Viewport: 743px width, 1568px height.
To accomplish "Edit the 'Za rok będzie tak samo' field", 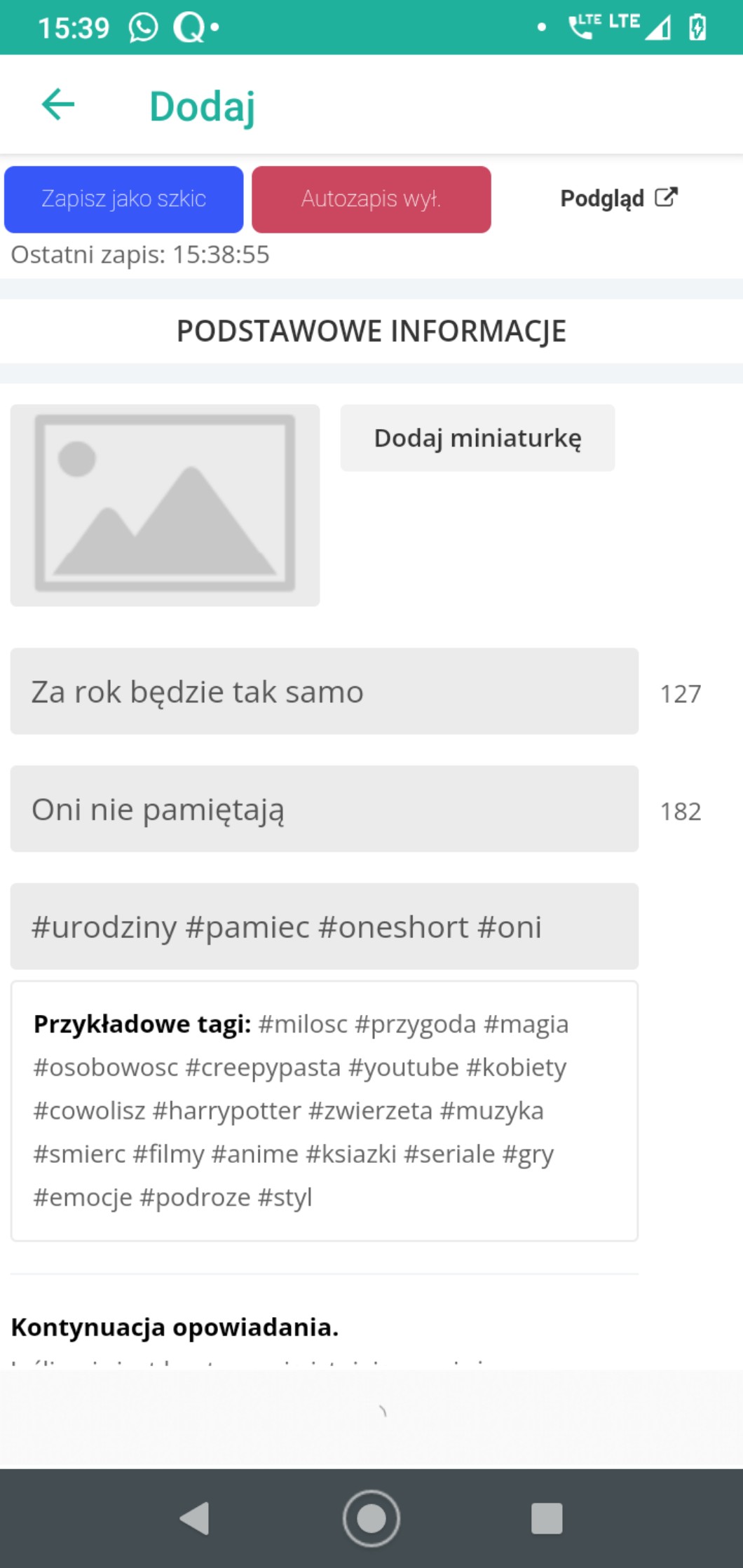I will (324, 691).
